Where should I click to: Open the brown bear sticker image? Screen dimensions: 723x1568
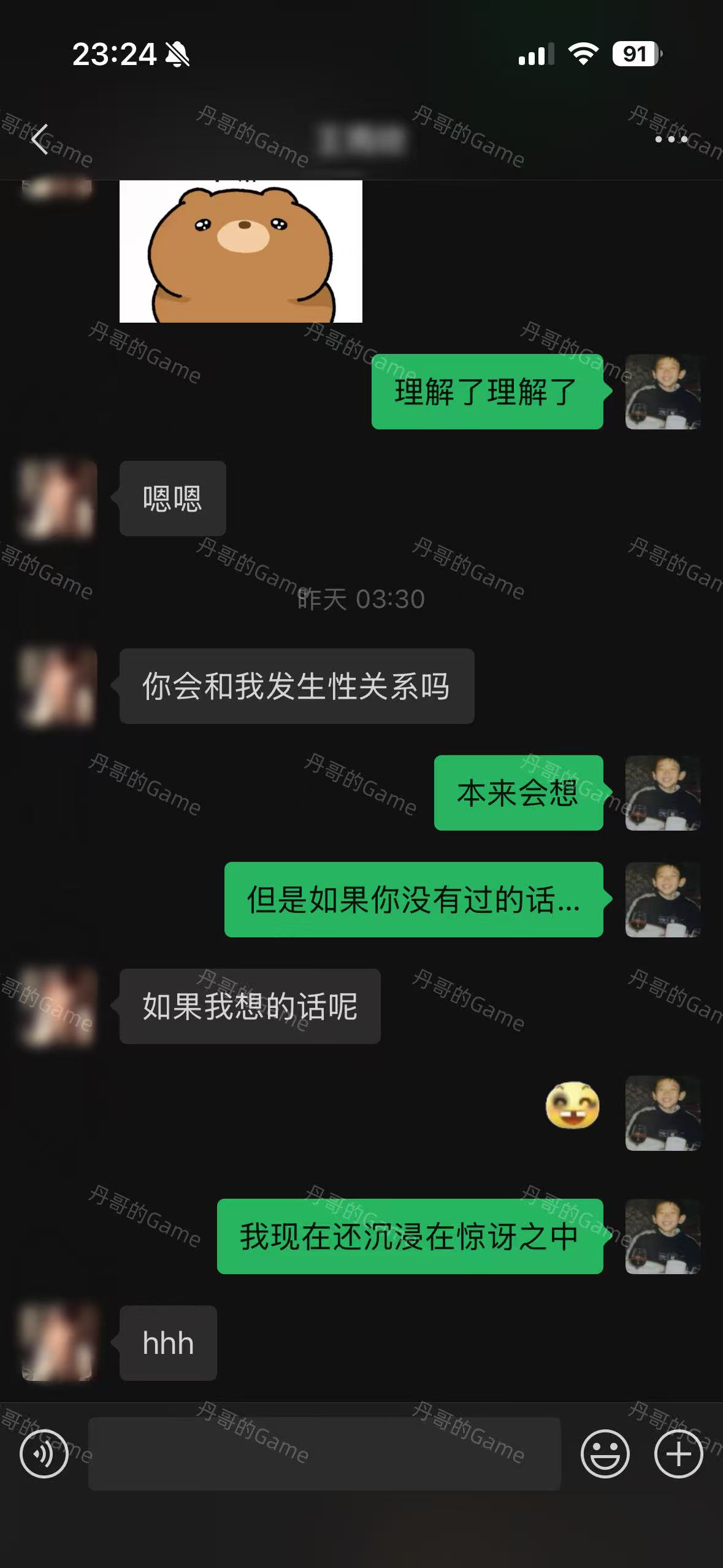240,252
